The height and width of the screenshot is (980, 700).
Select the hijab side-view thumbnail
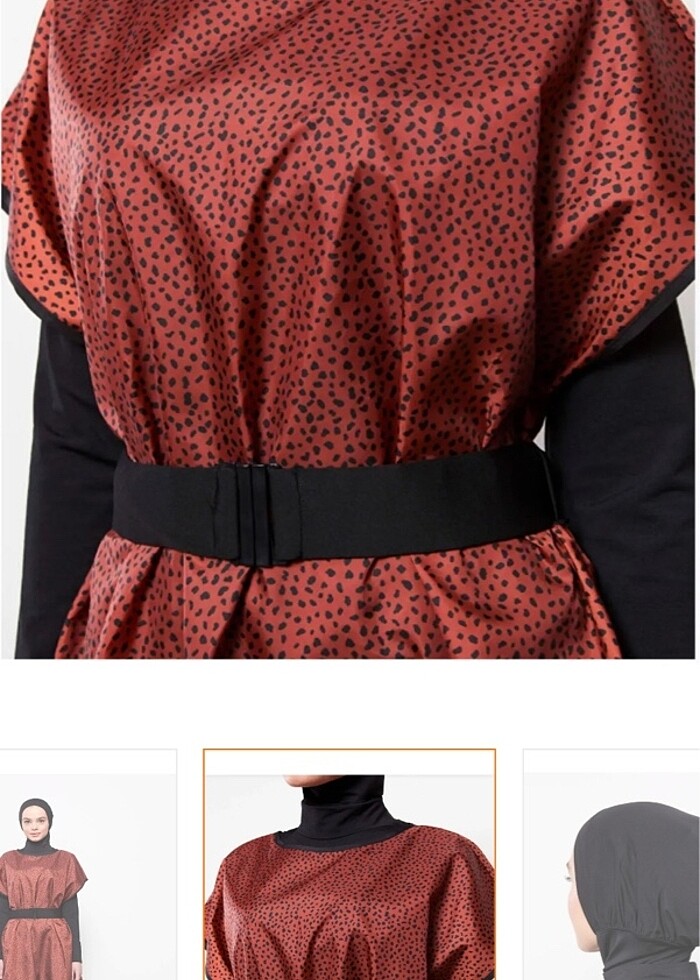pyautogui.click(x=615, y=865)
